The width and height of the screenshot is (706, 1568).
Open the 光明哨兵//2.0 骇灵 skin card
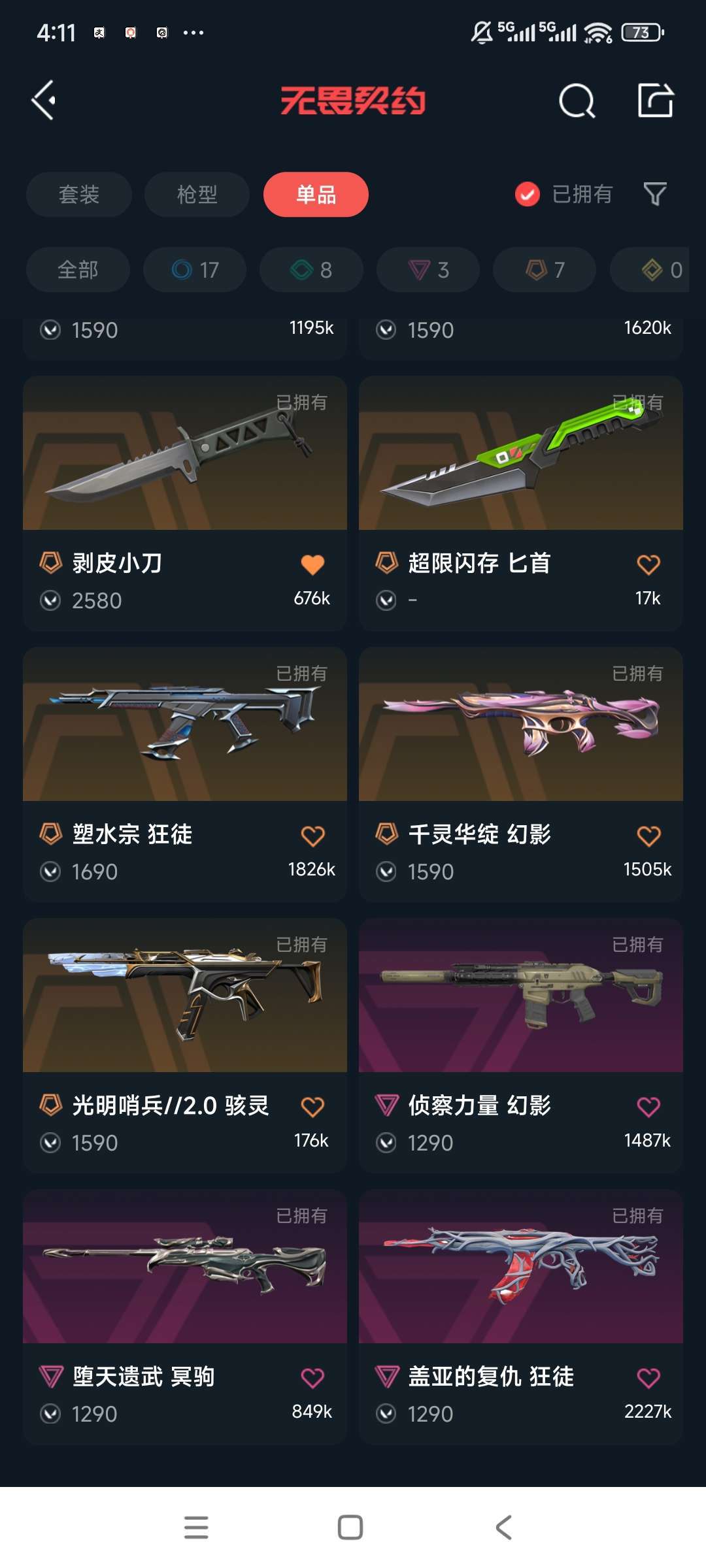[185, 1045]
